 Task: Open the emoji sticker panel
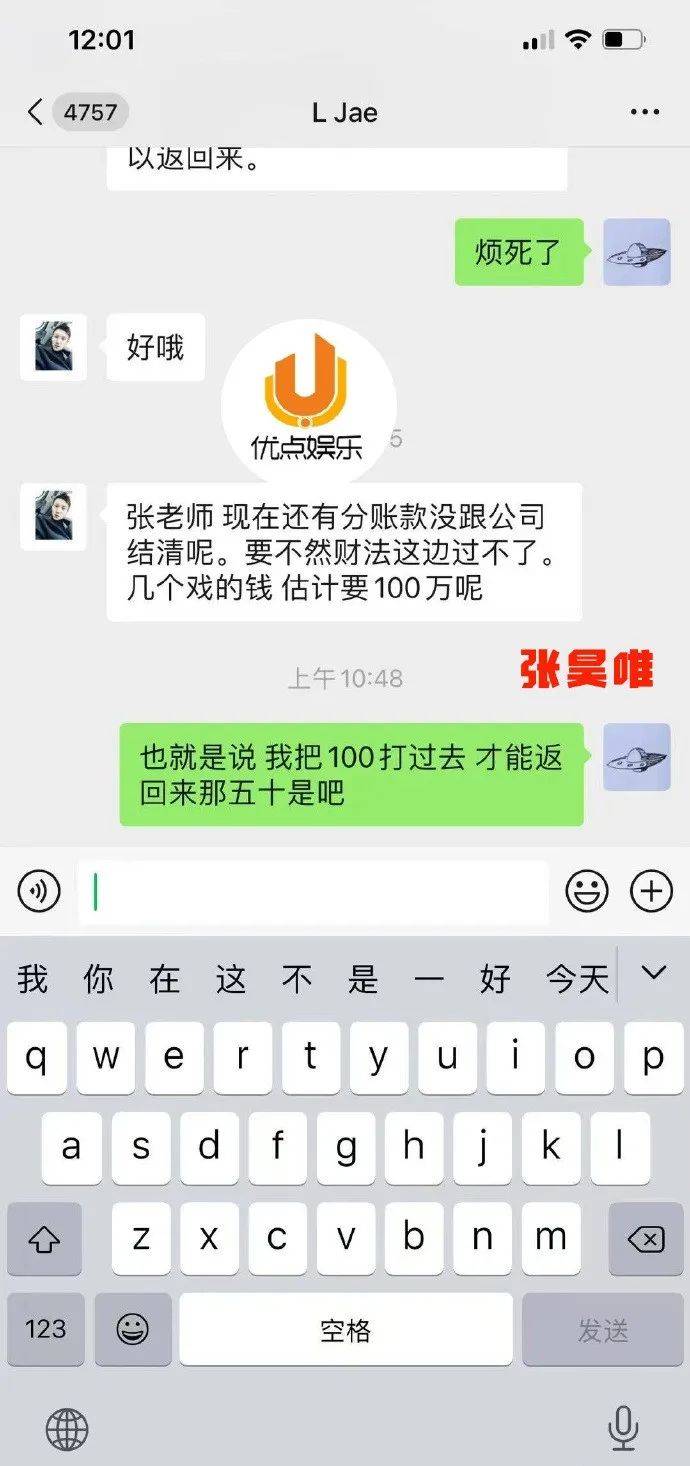click(587, 891)
